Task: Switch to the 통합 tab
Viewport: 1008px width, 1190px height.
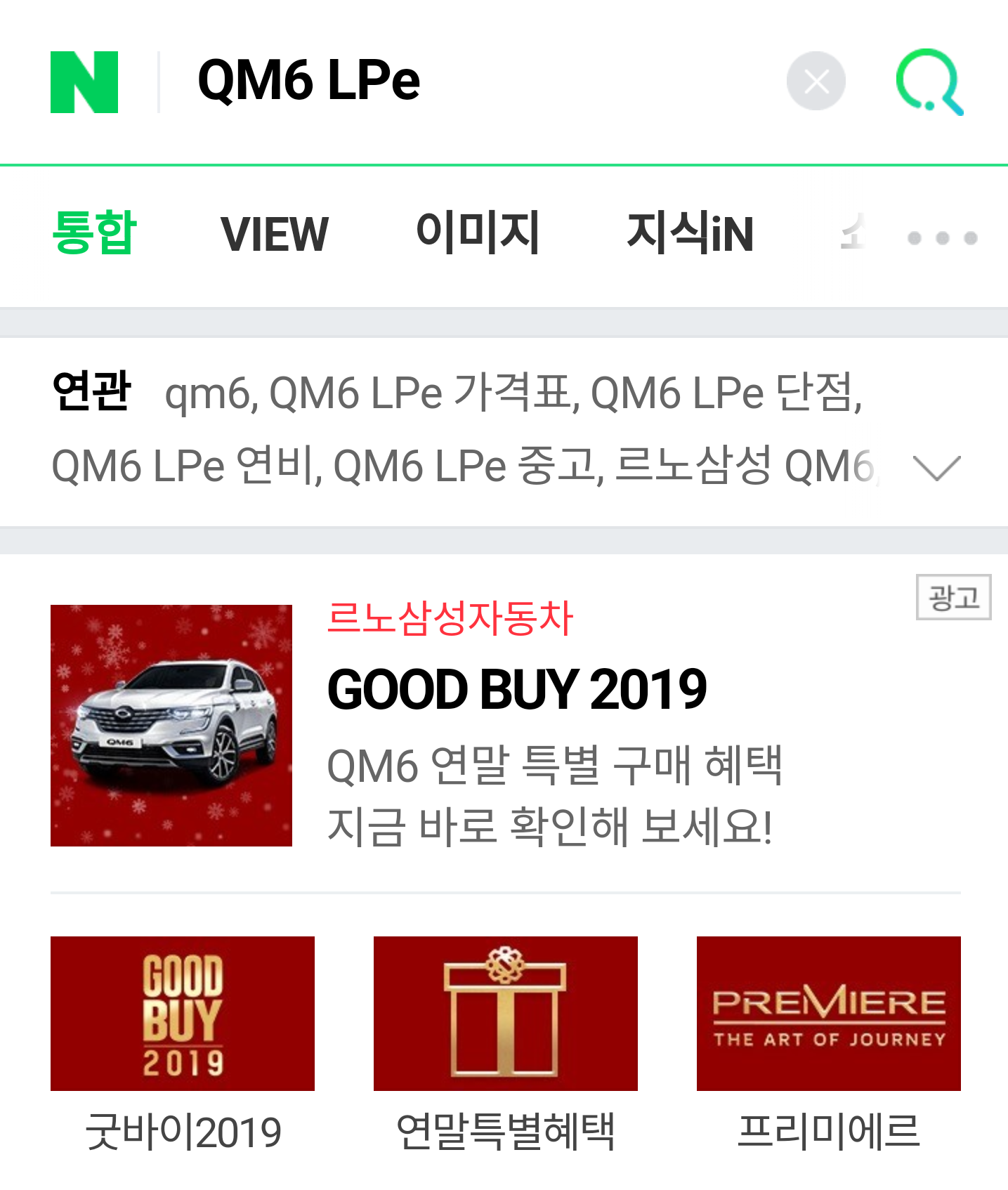Action: 94,233
